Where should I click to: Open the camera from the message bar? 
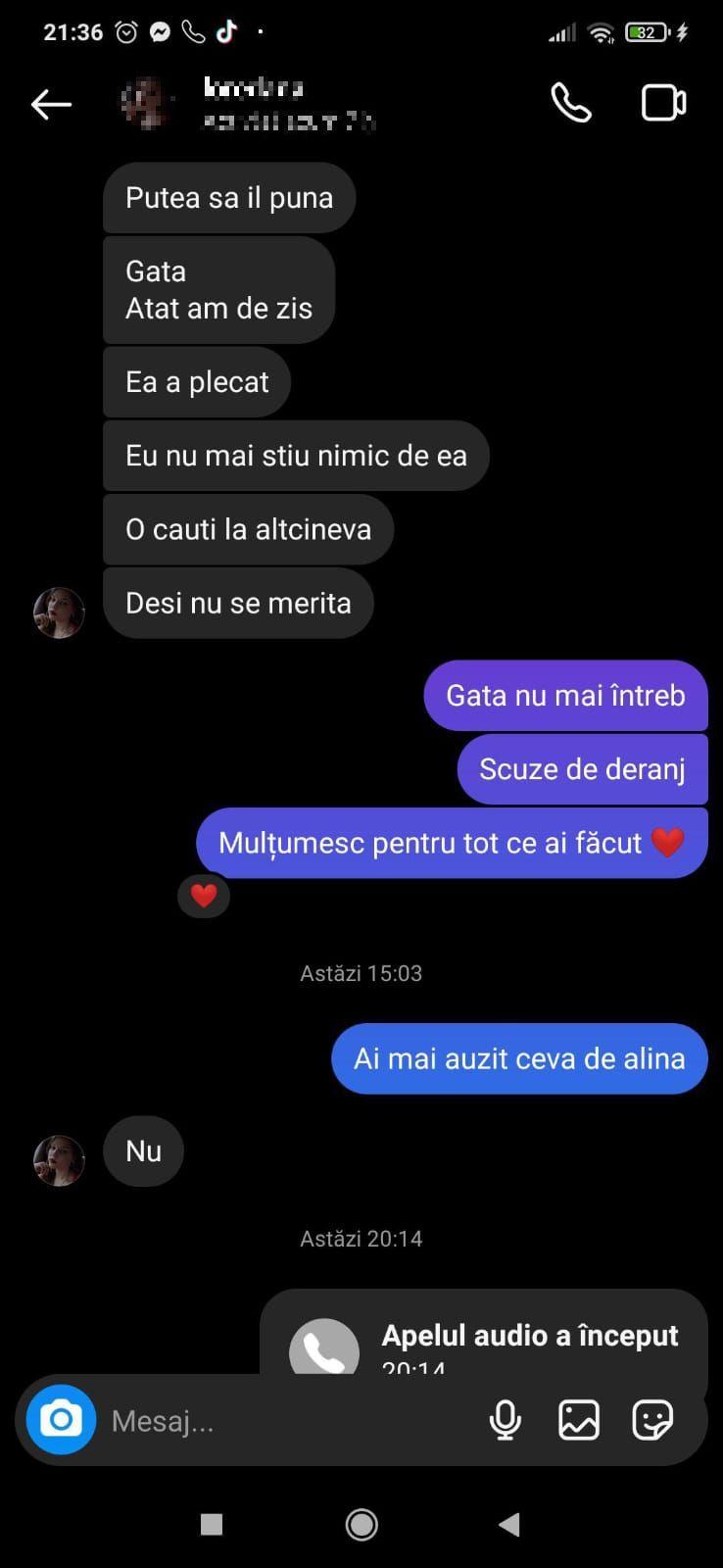60,1419
